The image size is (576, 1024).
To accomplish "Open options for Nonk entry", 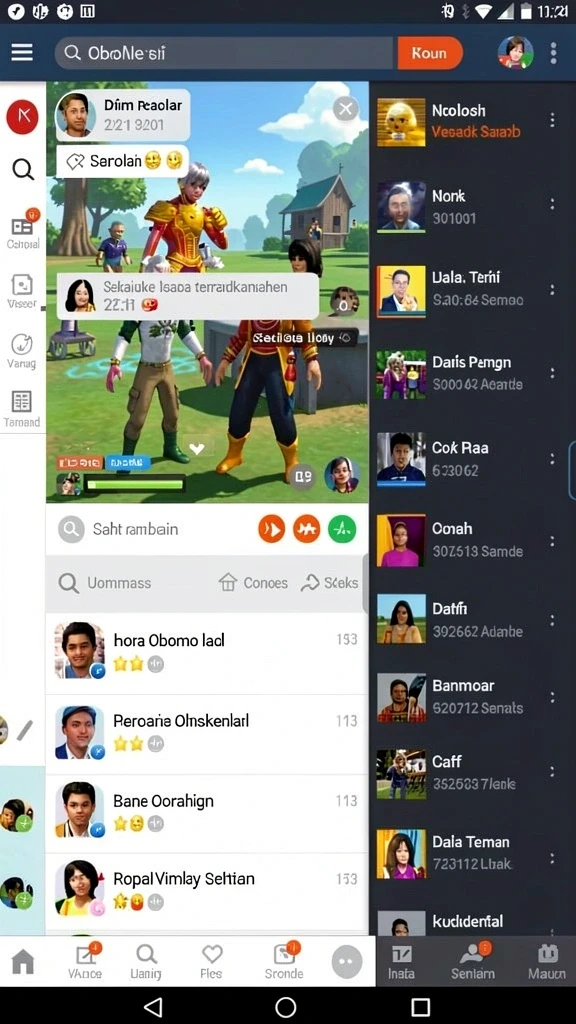I will coord(552,204).
